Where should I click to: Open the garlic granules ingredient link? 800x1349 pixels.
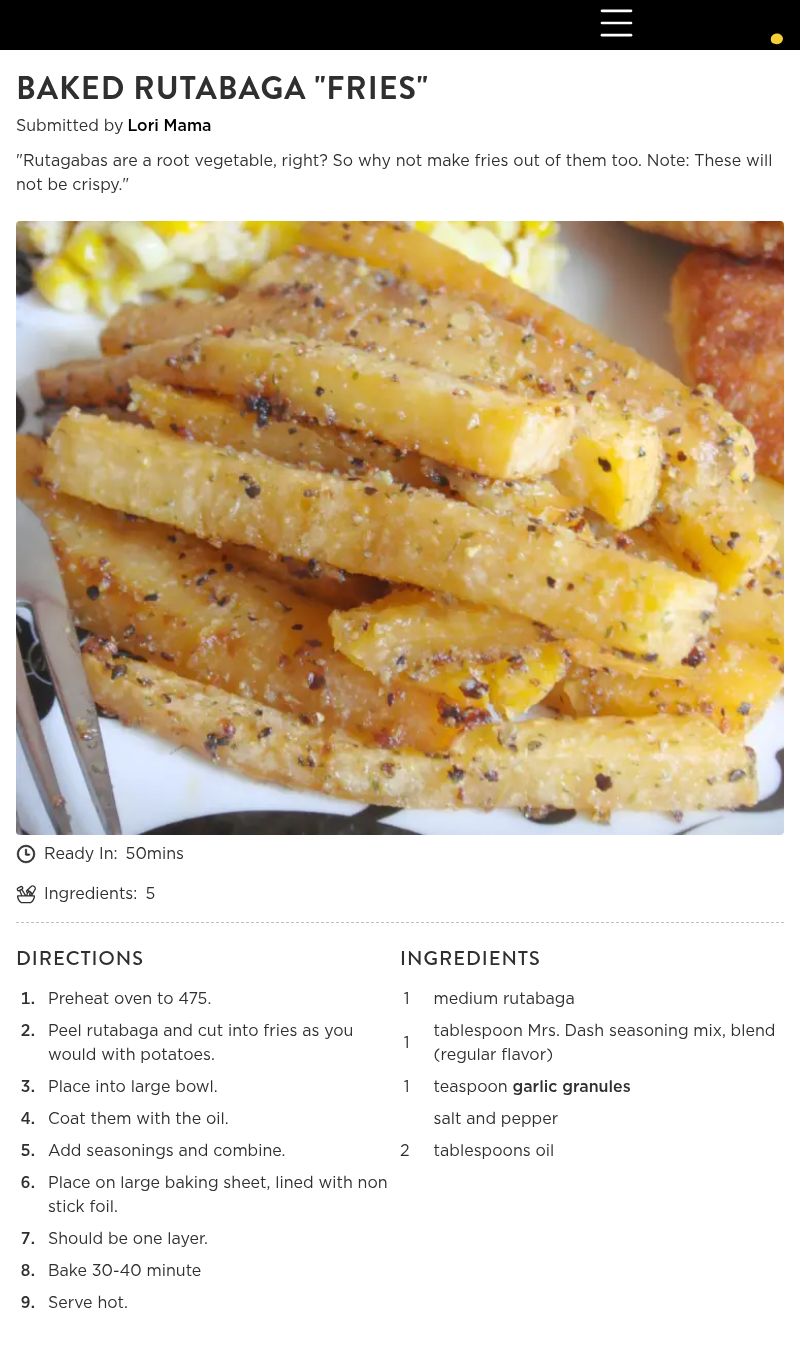[571, 1087]
